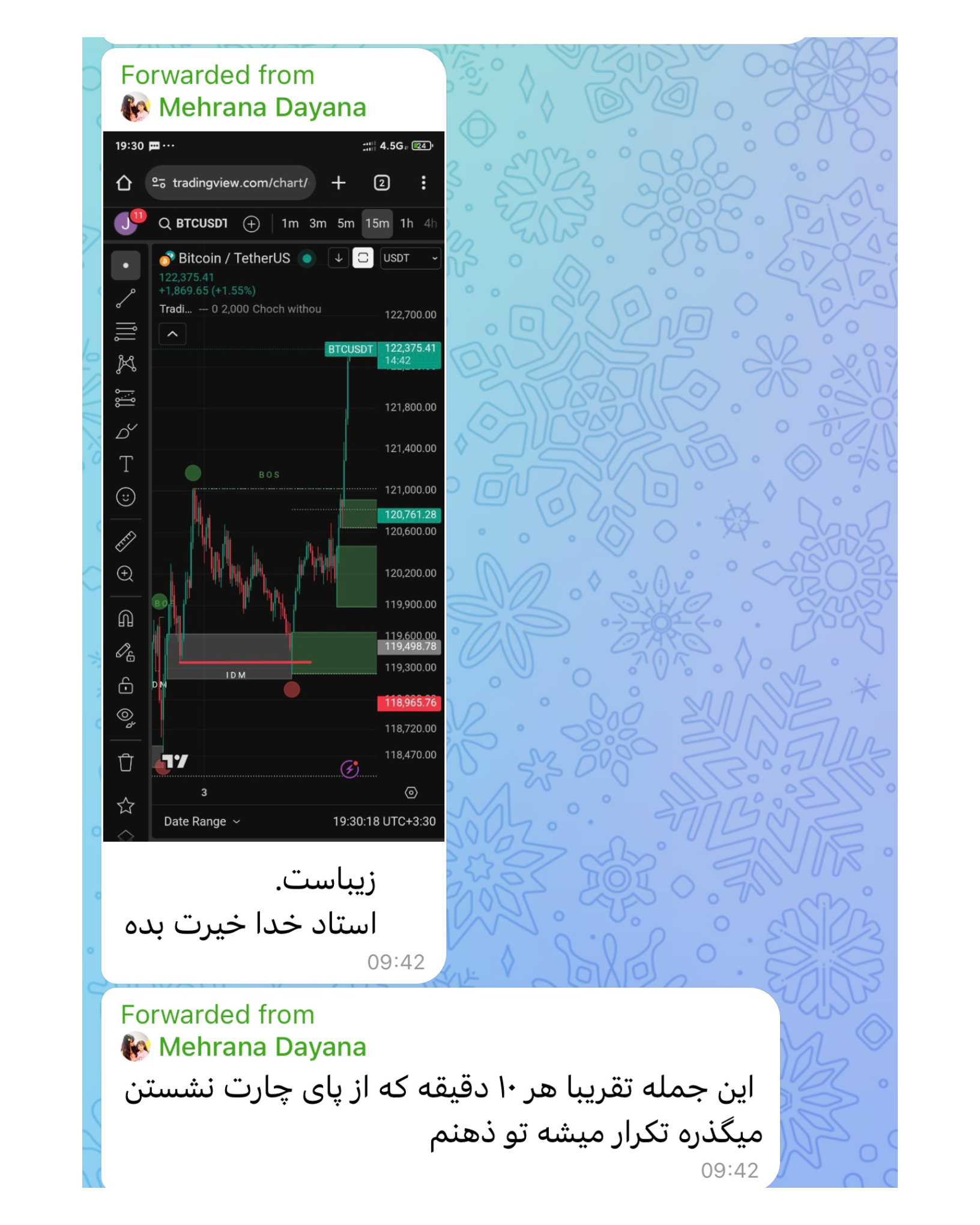This screenshot has width=980, height=1225.
Task: Open Mehrana Dayana's profile from the image message
Action: [262, 107]
